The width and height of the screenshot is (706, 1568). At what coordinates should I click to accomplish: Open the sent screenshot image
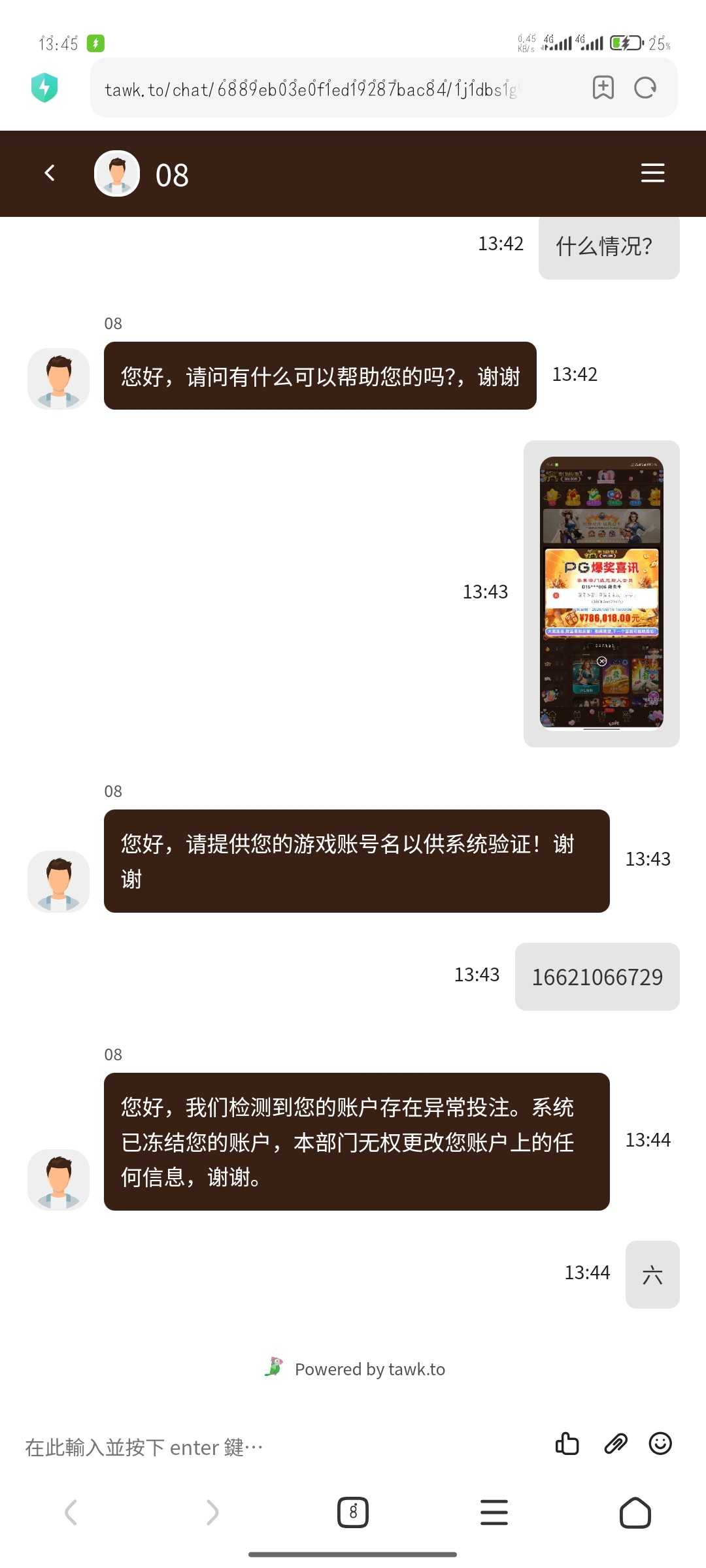[601, 593]
